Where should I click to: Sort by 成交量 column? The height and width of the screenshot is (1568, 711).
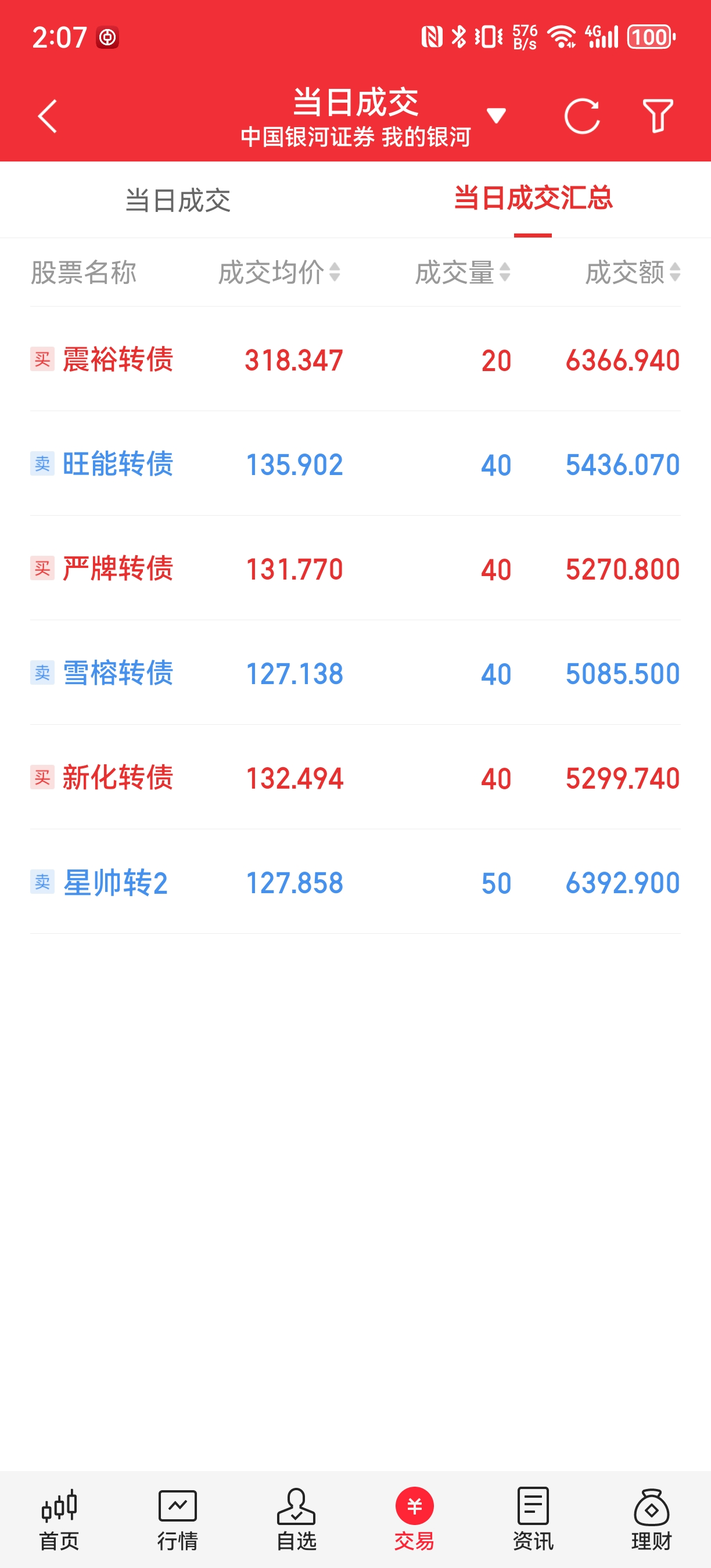click(462, 272)
